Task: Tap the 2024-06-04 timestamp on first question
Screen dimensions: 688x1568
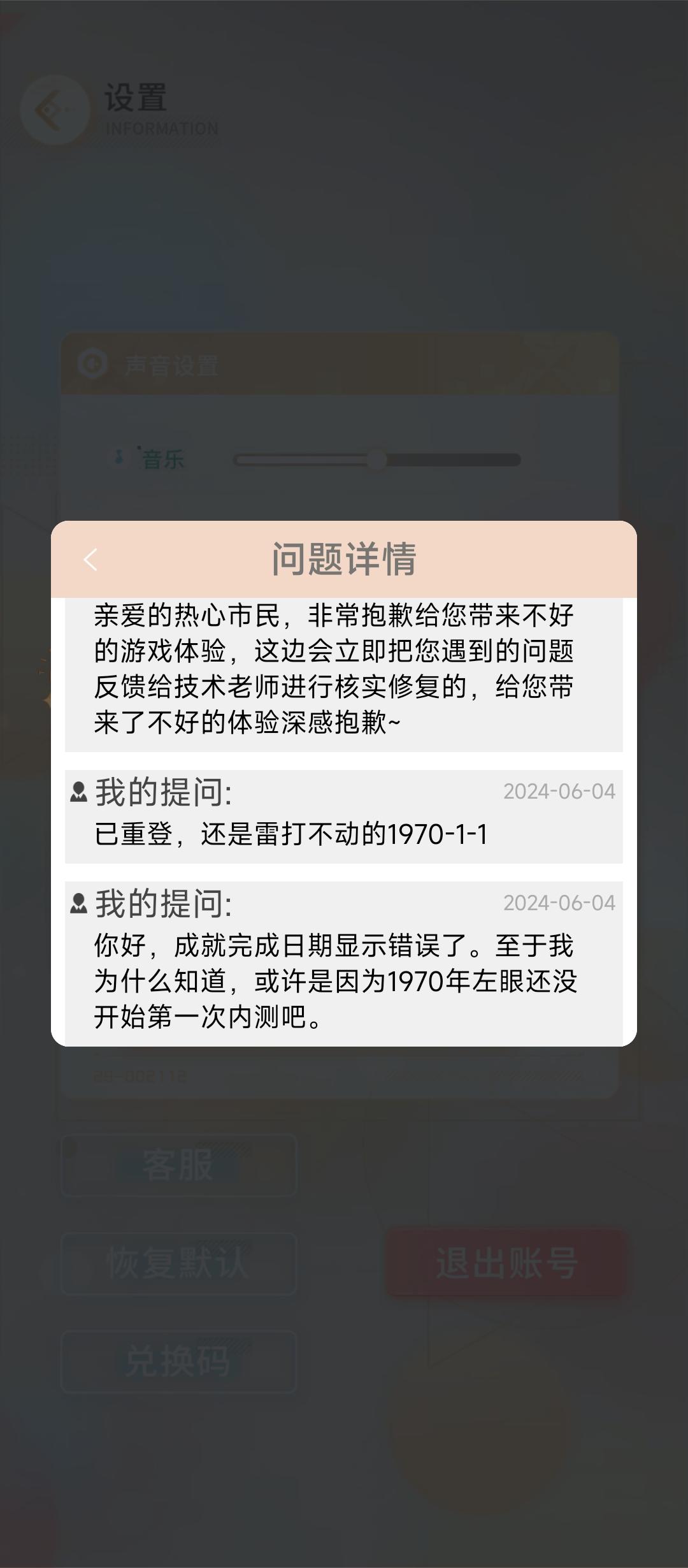Action: click(559, 790)
